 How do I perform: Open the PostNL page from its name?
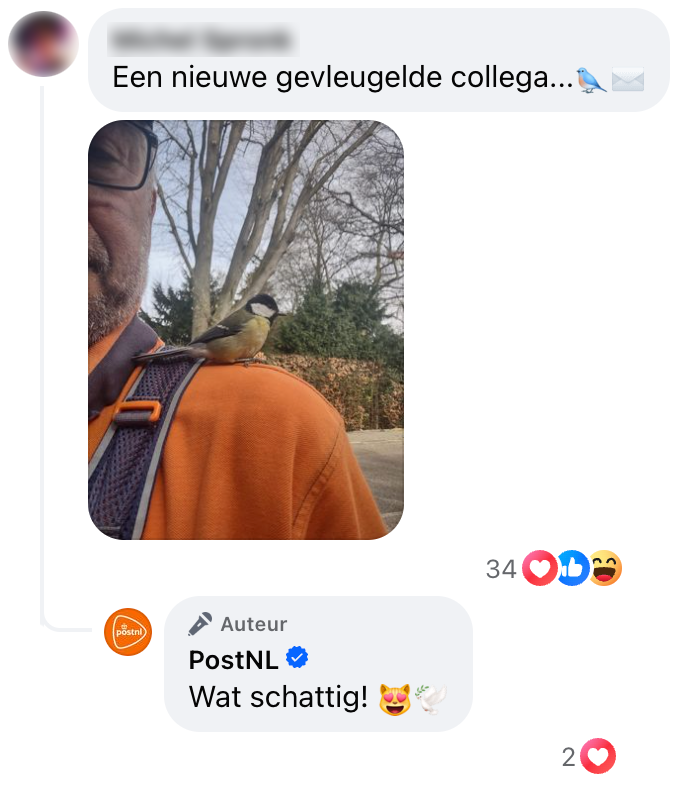[x=234, y=660]
